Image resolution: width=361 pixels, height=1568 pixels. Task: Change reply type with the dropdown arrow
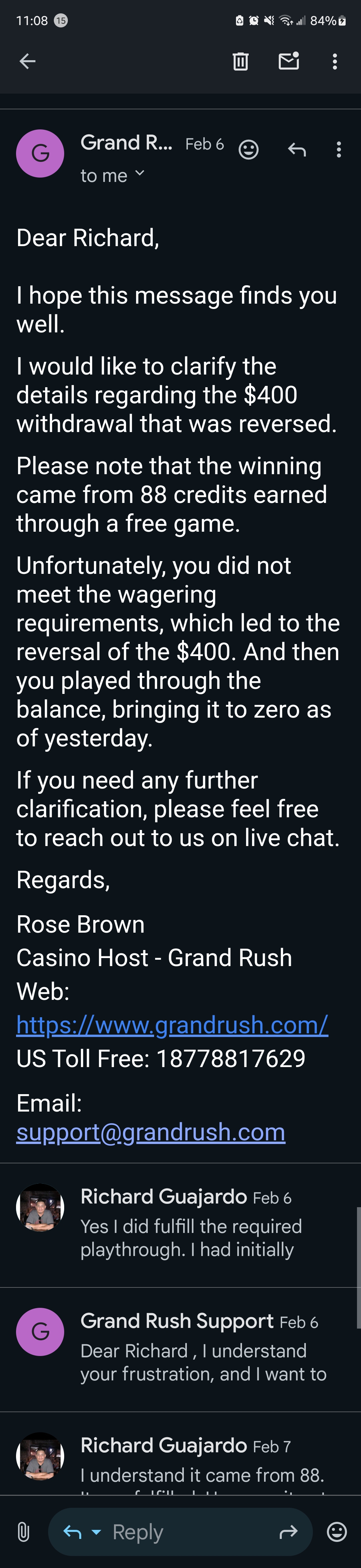(97, 1532)
